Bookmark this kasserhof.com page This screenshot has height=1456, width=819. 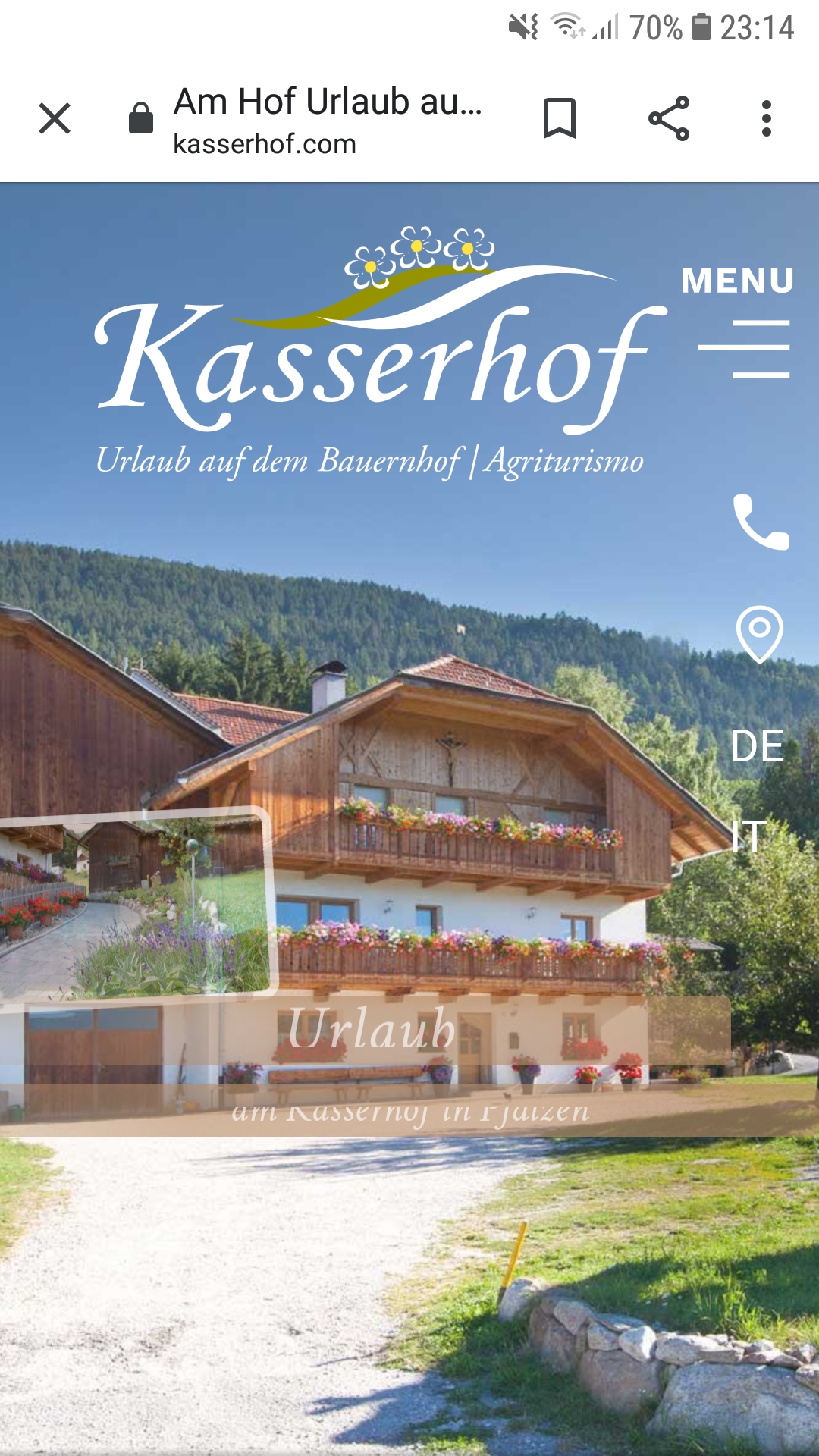[x=560, y=118]
